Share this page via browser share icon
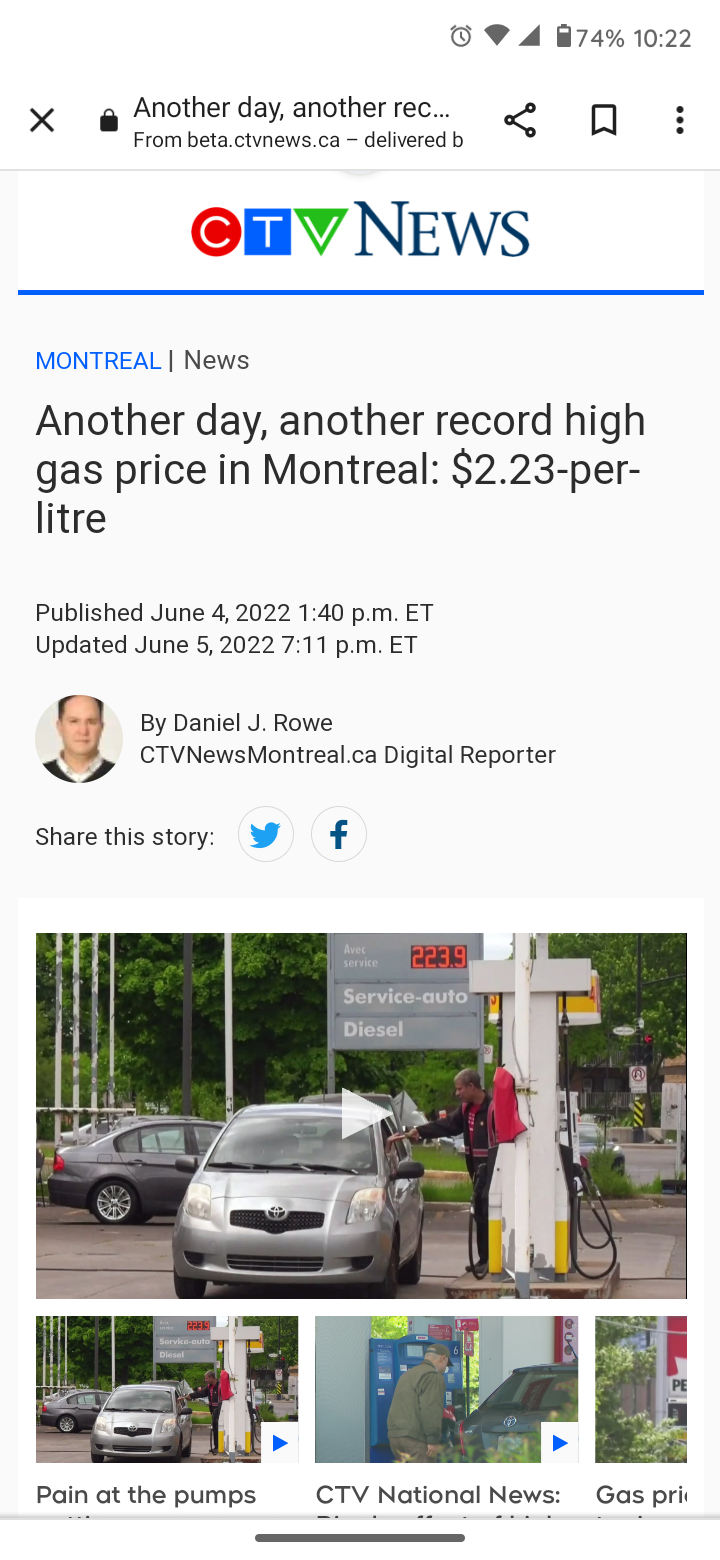720x1560 pixels. point(520,121)
